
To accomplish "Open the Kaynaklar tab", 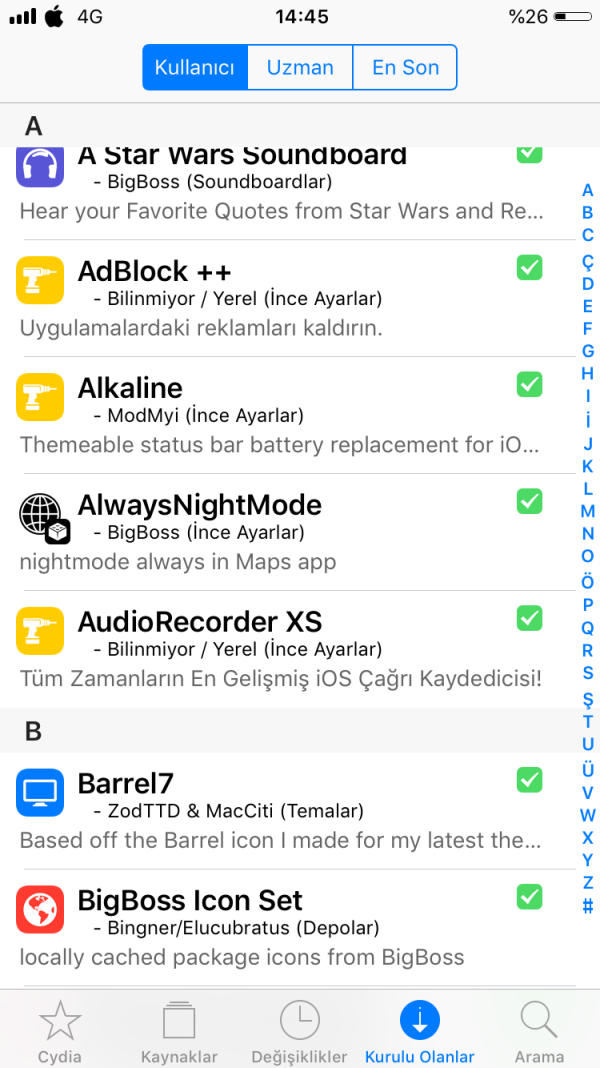I will click(179, 1032).
